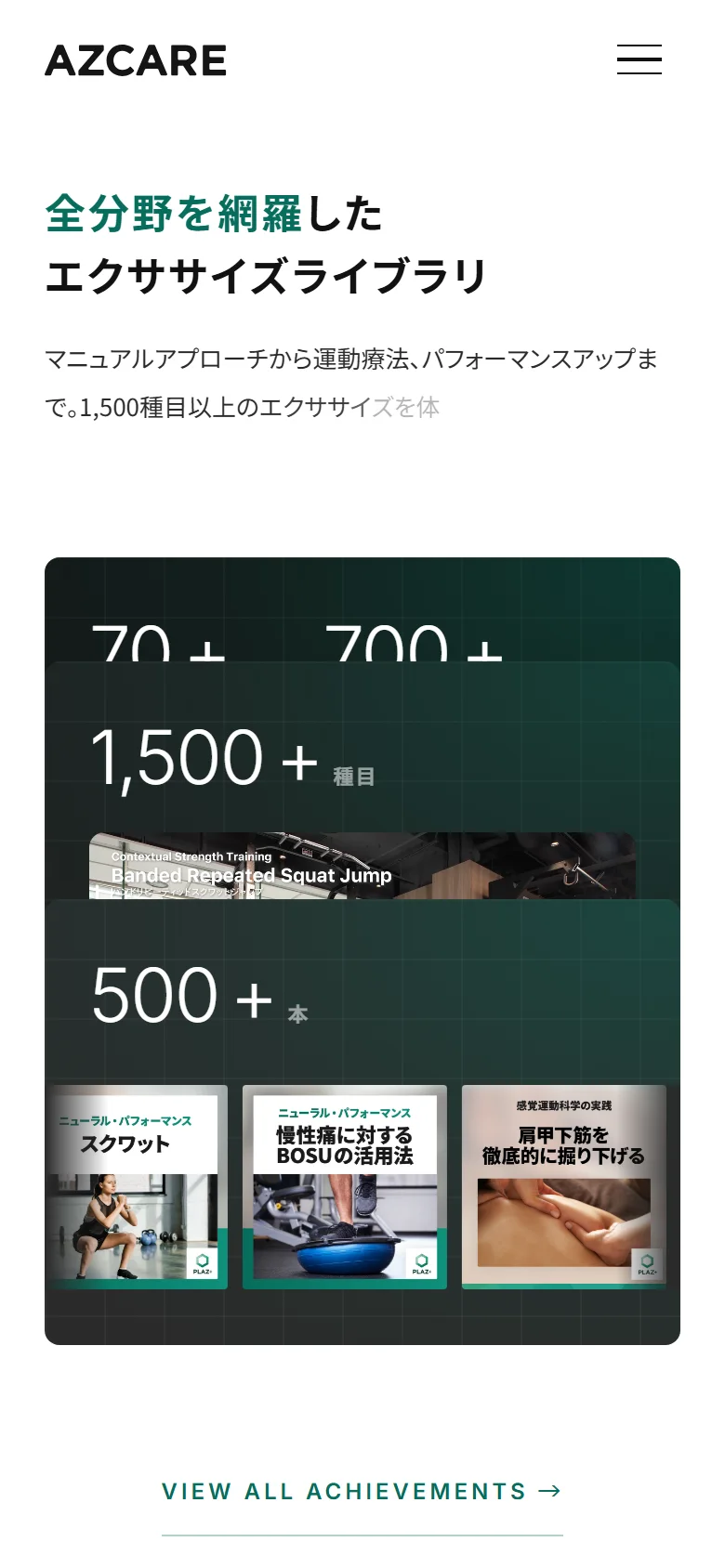Open View All Achievements link
The image size is (725, 1568).
point(362,1491)
